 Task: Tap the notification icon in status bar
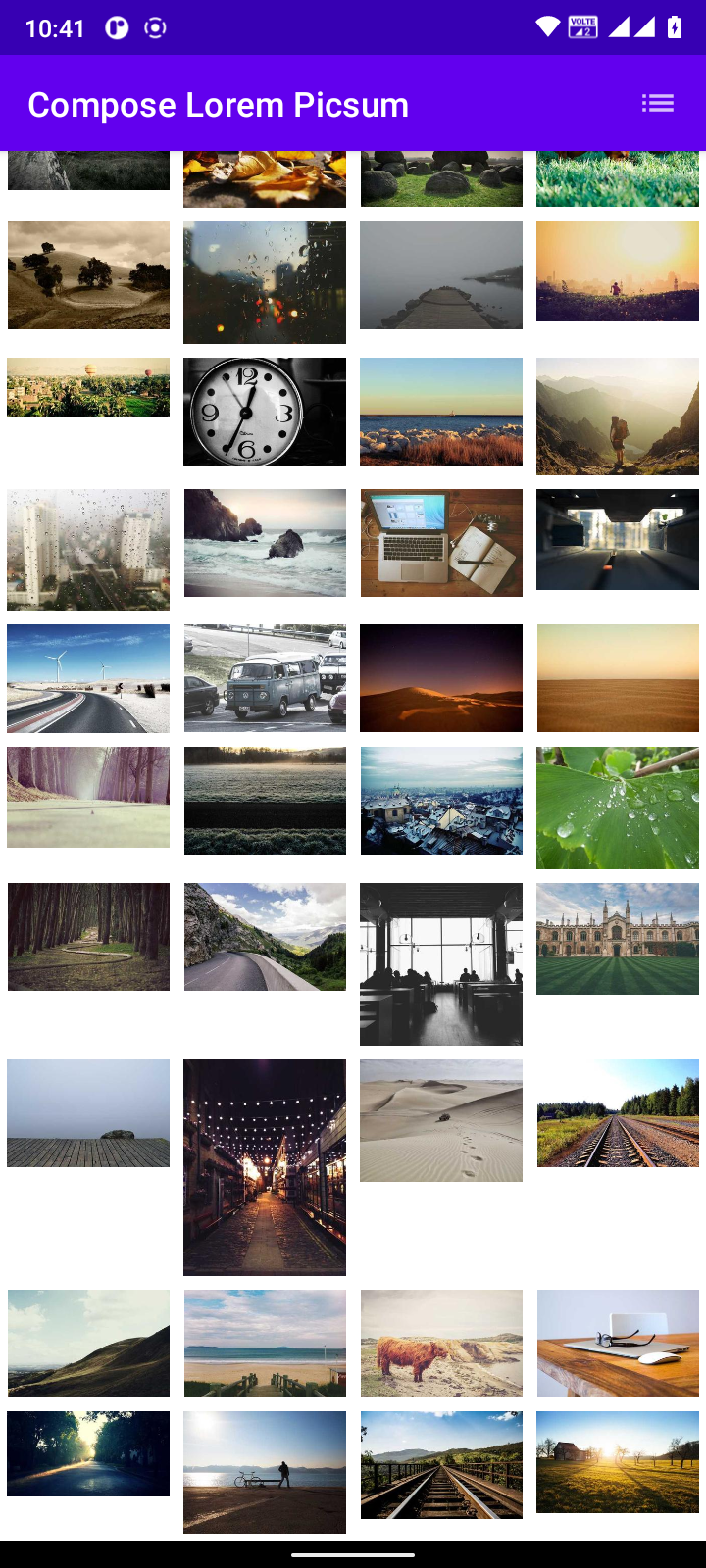[115, 27]
